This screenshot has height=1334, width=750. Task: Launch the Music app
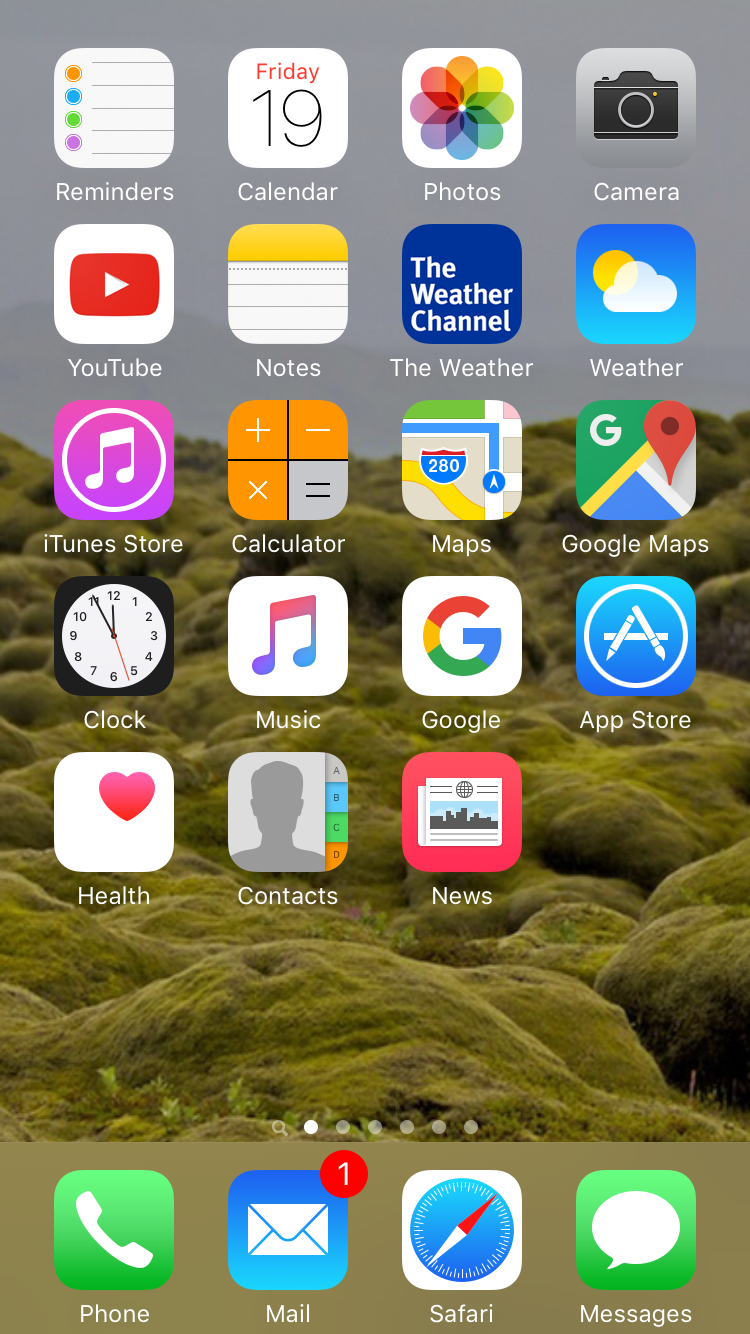(288, 636)
